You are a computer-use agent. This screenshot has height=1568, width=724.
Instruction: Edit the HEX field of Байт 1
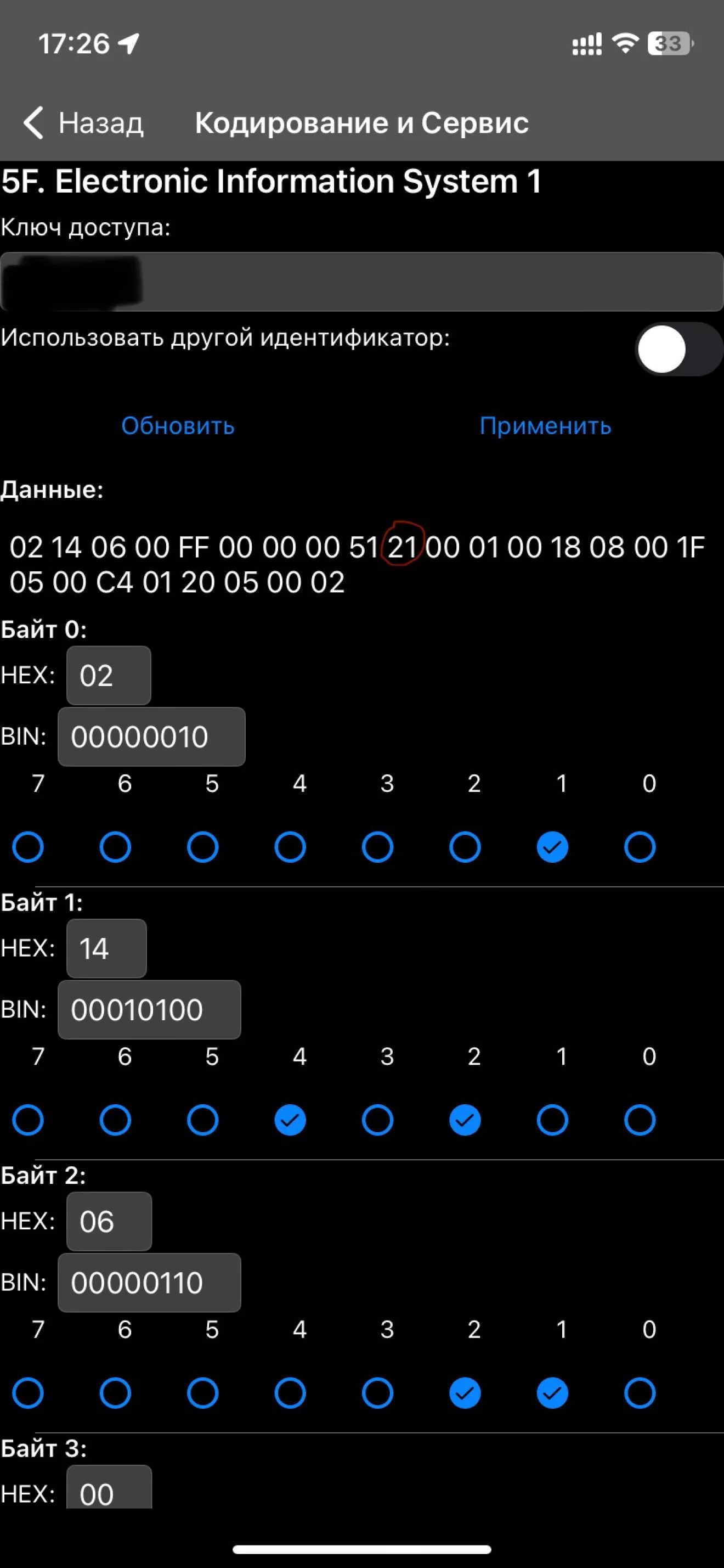tap(106, 948)
